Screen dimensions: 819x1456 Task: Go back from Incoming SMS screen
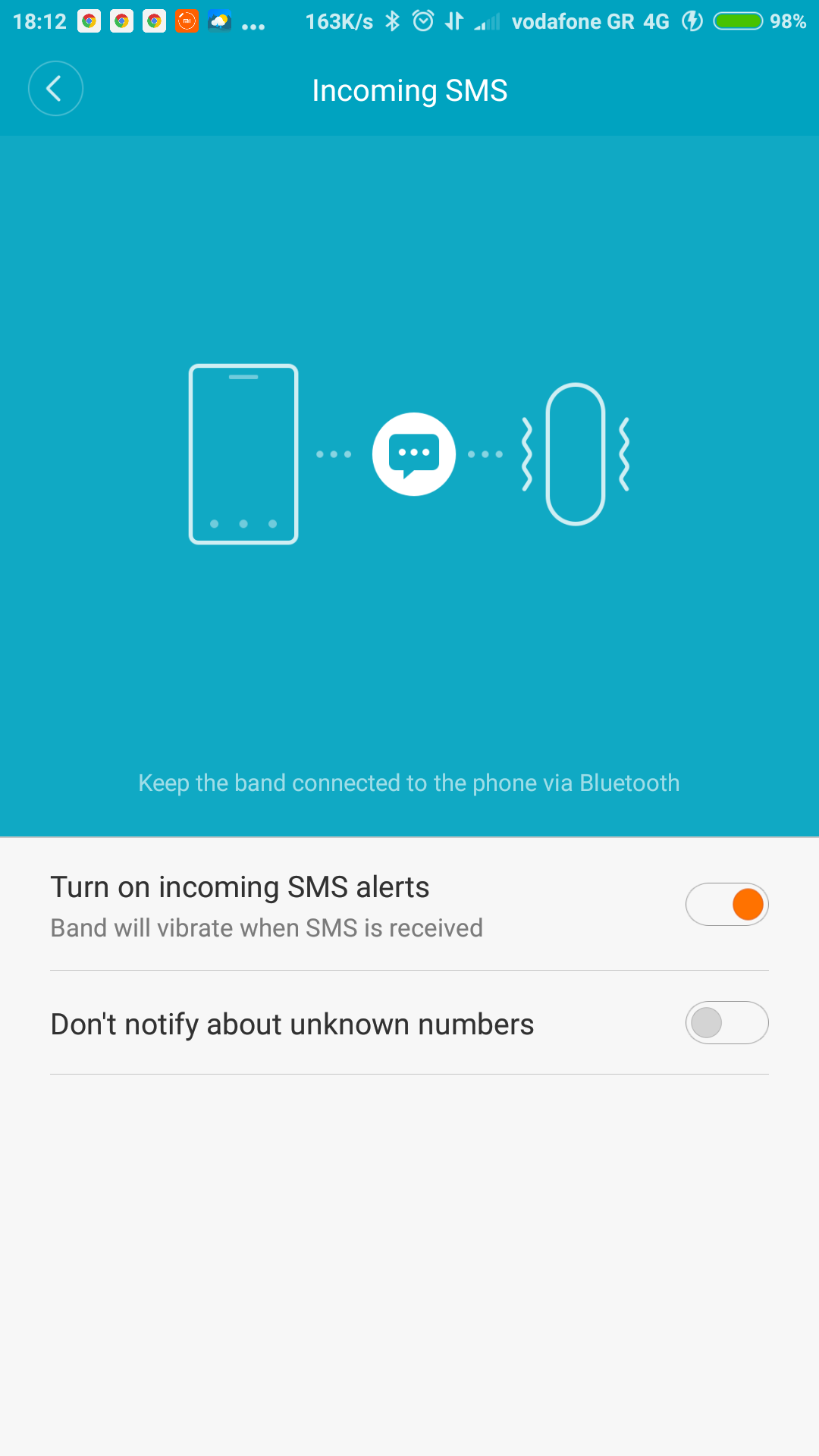tap(55, 89)
